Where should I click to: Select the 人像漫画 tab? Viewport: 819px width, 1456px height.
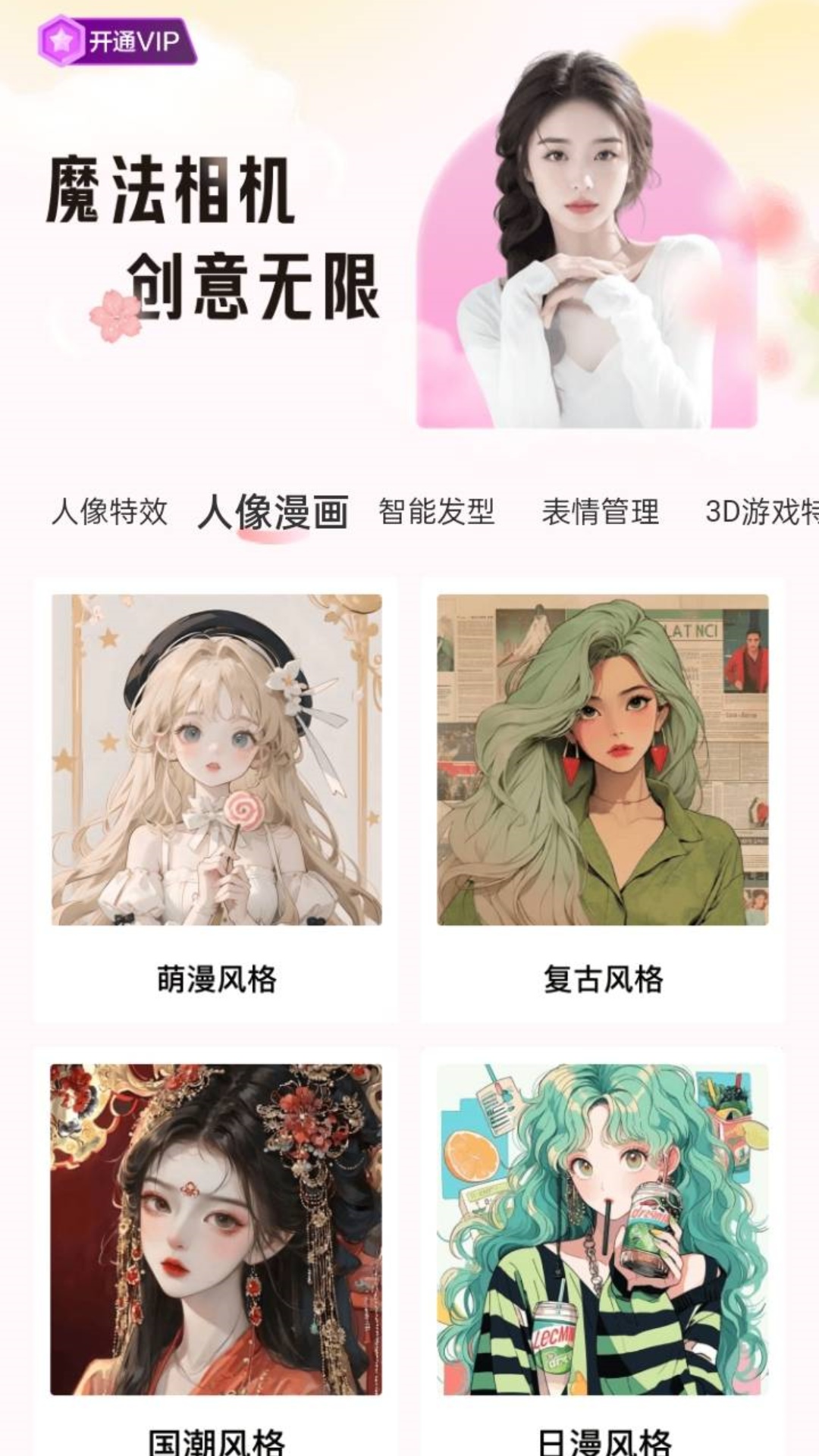click(273, 513)
